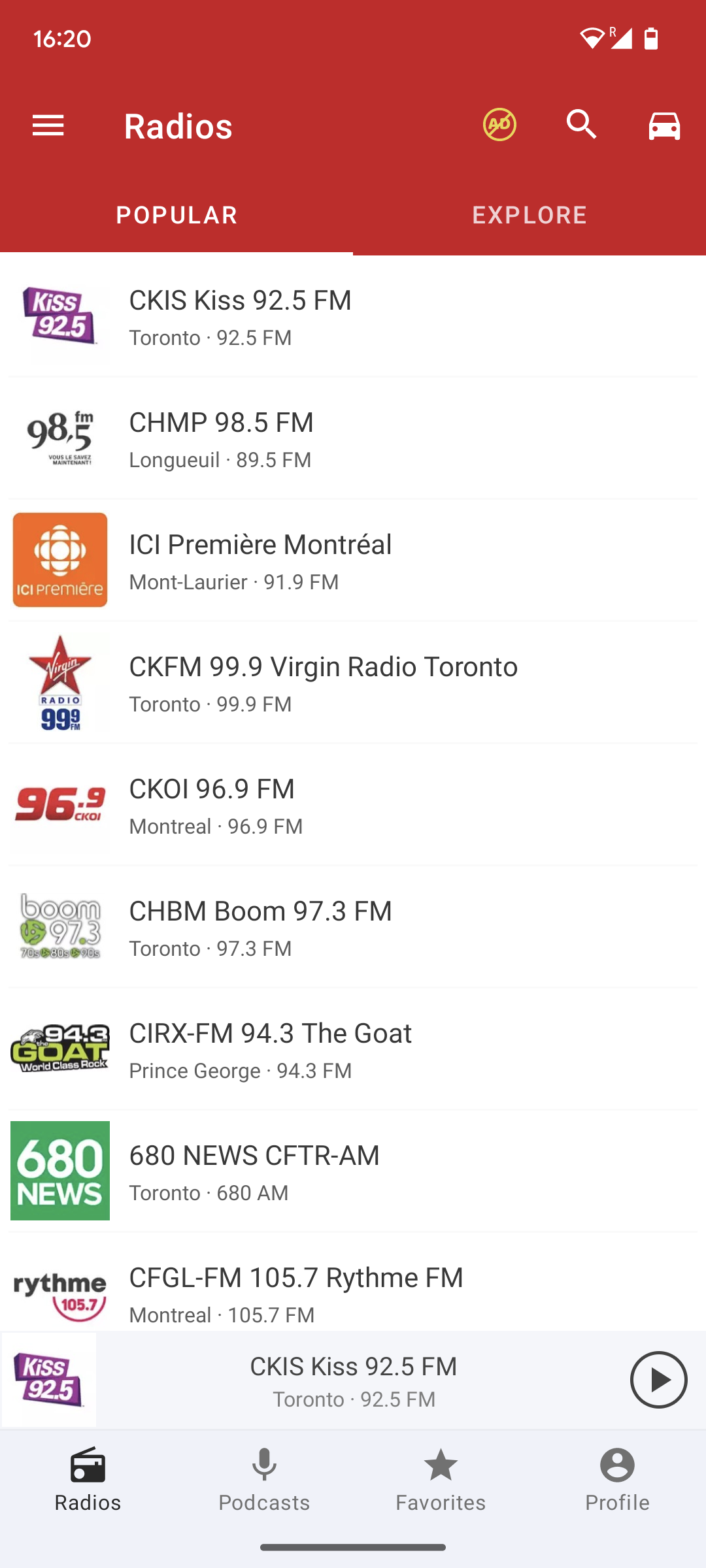This screenshot has height=1568, width=706.
Task: Open 680 NEWS CFTR-AM station
Action: click(x=353, y=1171)
